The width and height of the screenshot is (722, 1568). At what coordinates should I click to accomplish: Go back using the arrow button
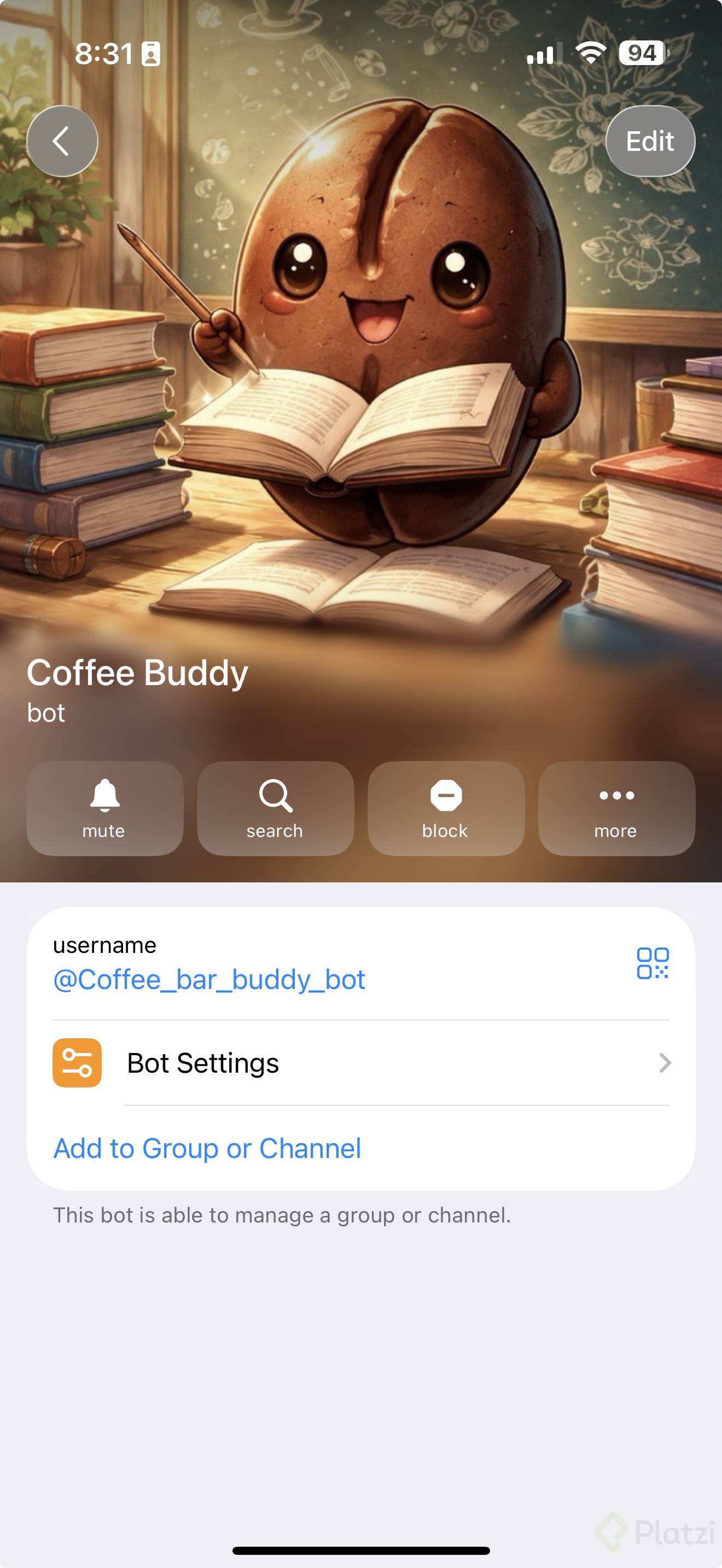[62, 141]
